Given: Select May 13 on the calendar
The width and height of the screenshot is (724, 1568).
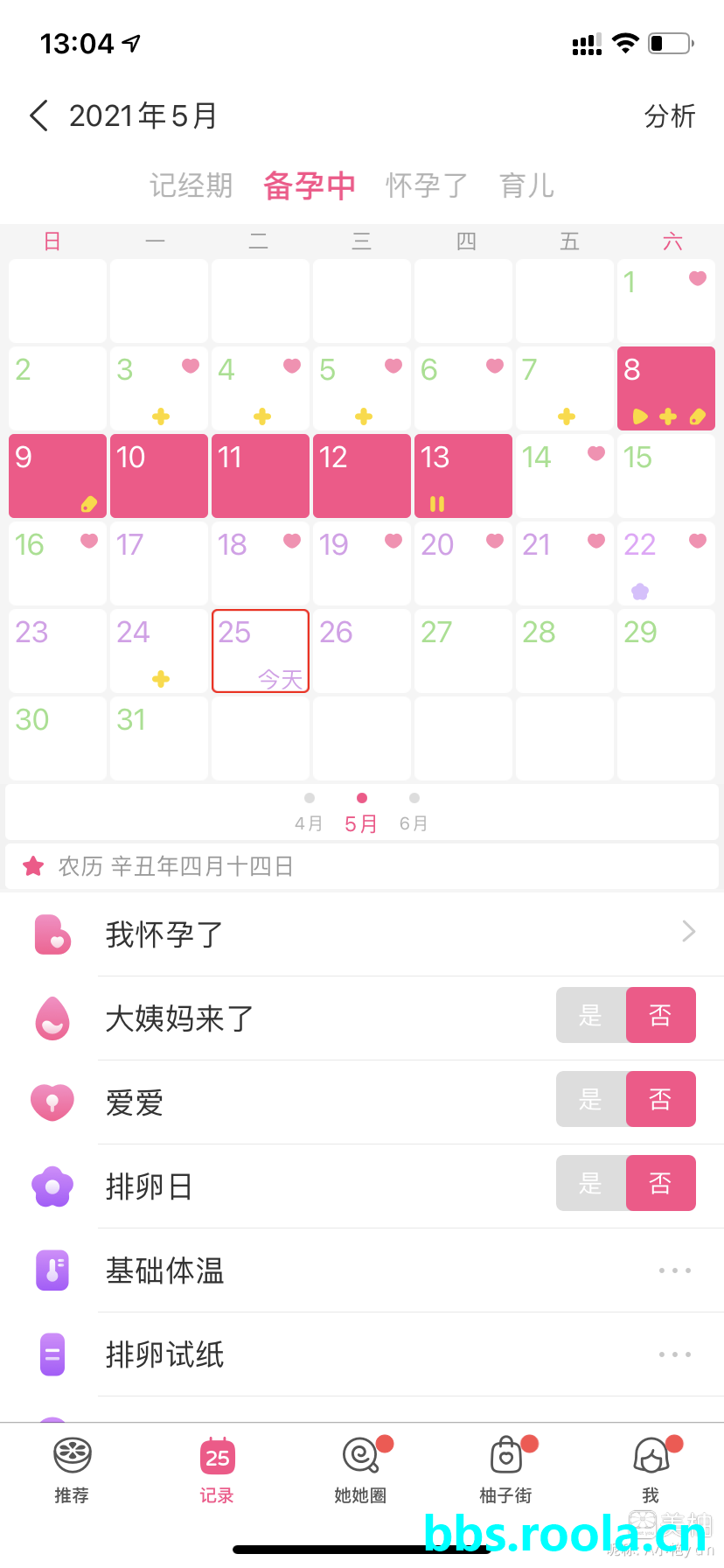Looking at the screenshot, I should 463,476.
